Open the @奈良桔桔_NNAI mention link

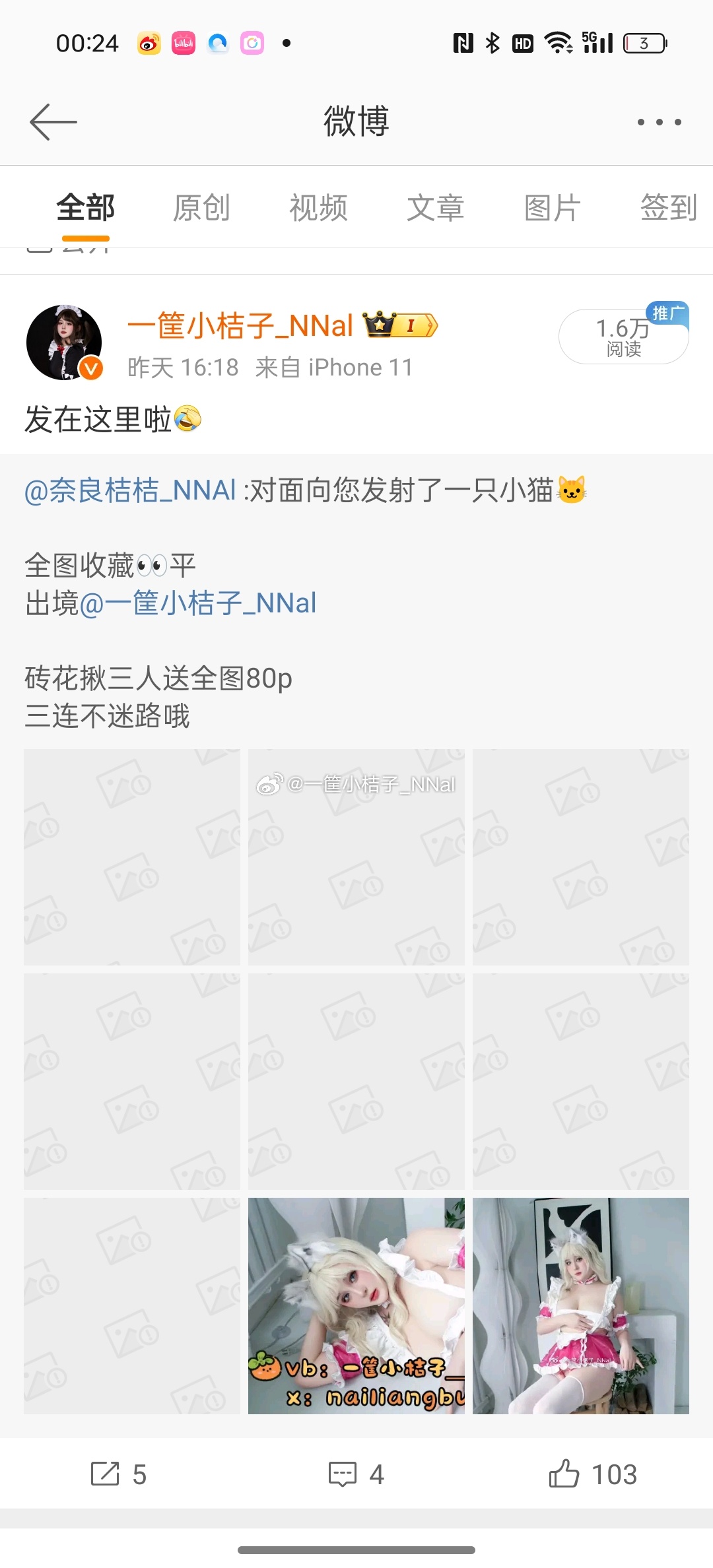pos(130,490)
